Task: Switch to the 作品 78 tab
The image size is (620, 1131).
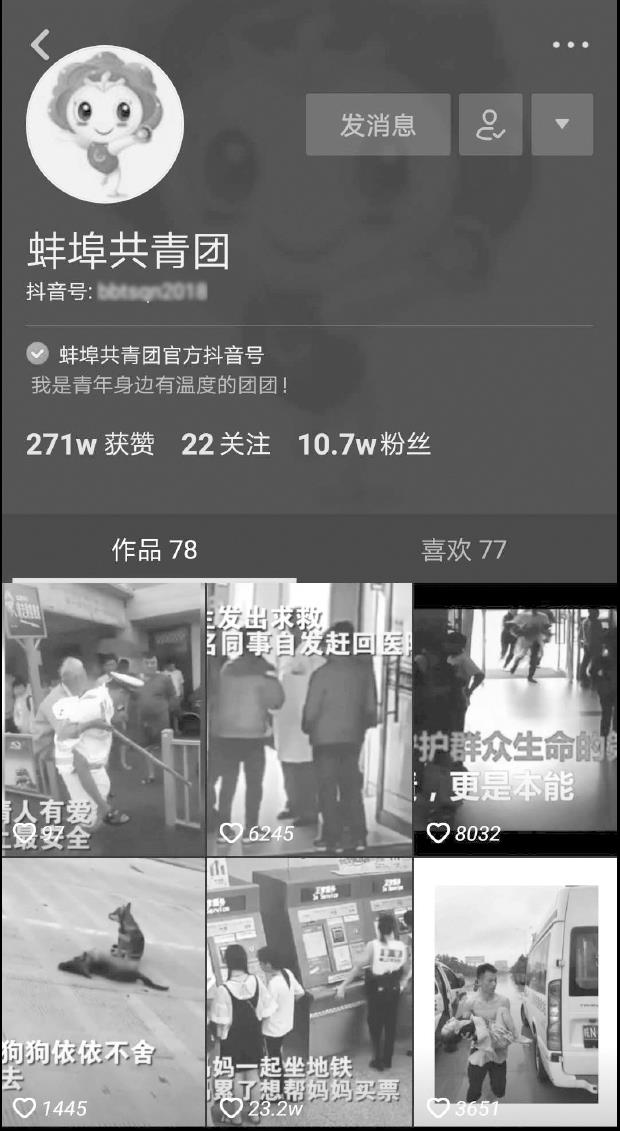Action: (x=154, y=549)
